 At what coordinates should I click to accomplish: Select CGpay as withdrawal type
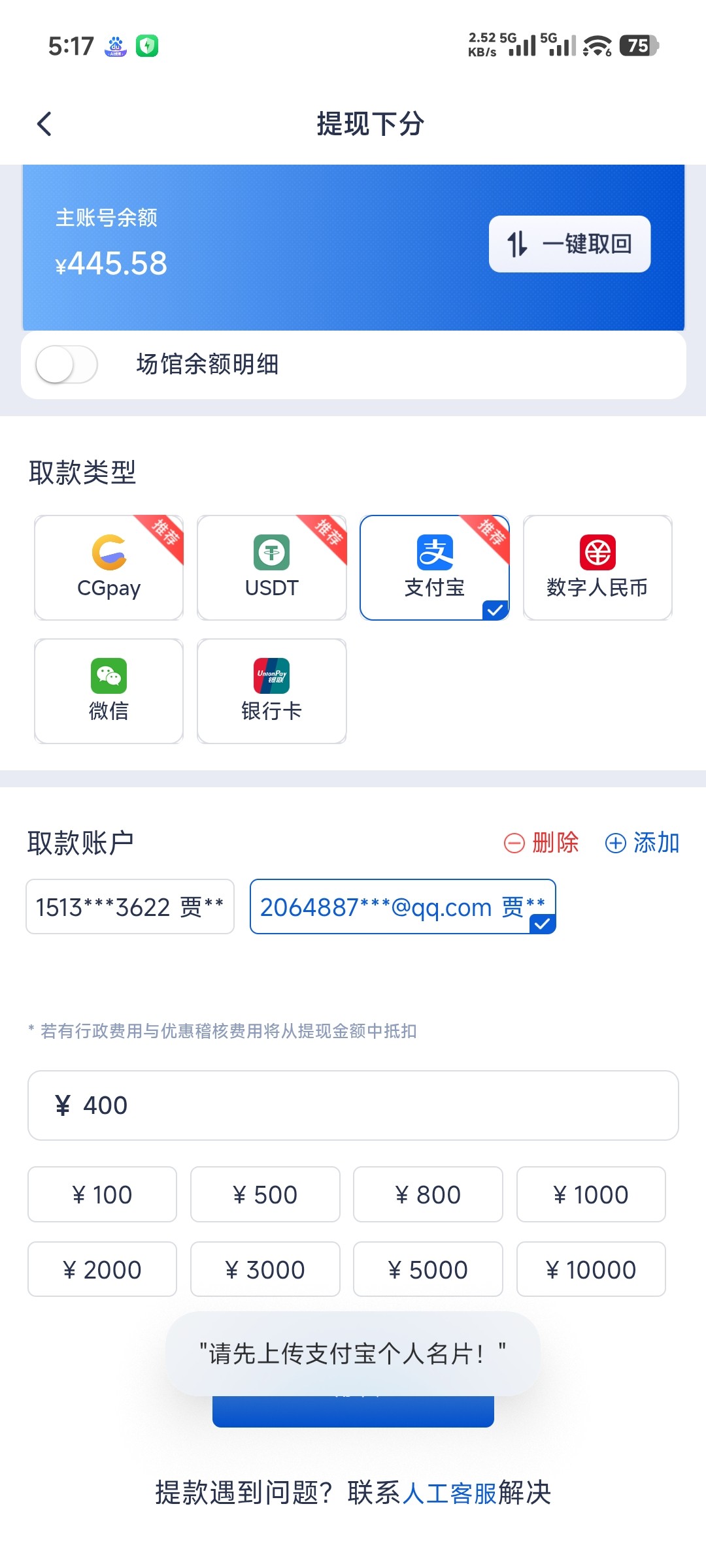point(109,567)
